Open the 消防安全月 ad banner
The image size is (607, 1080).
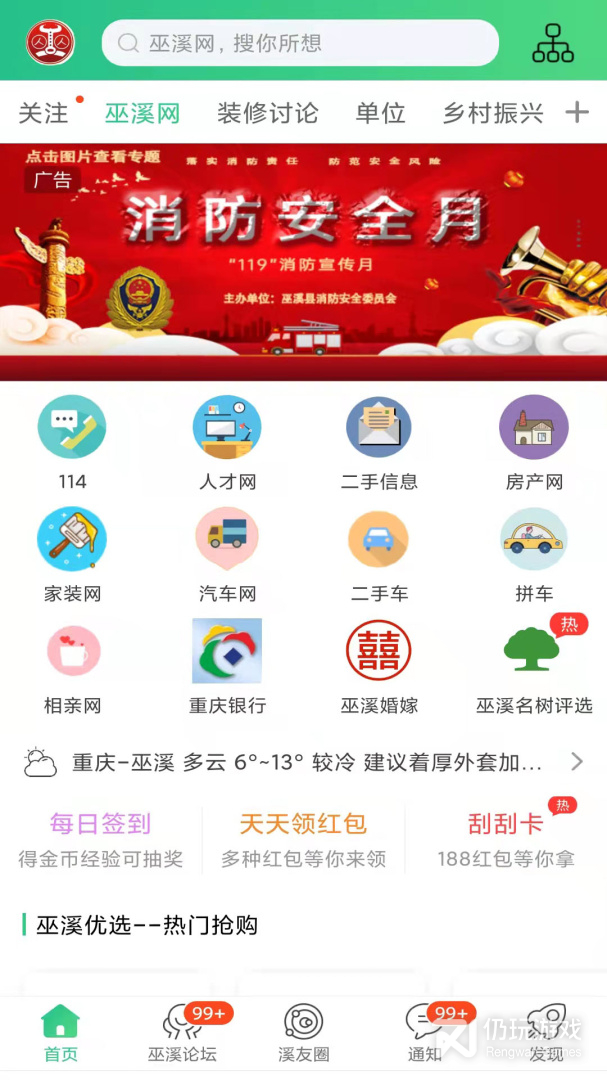coord(303,262)
